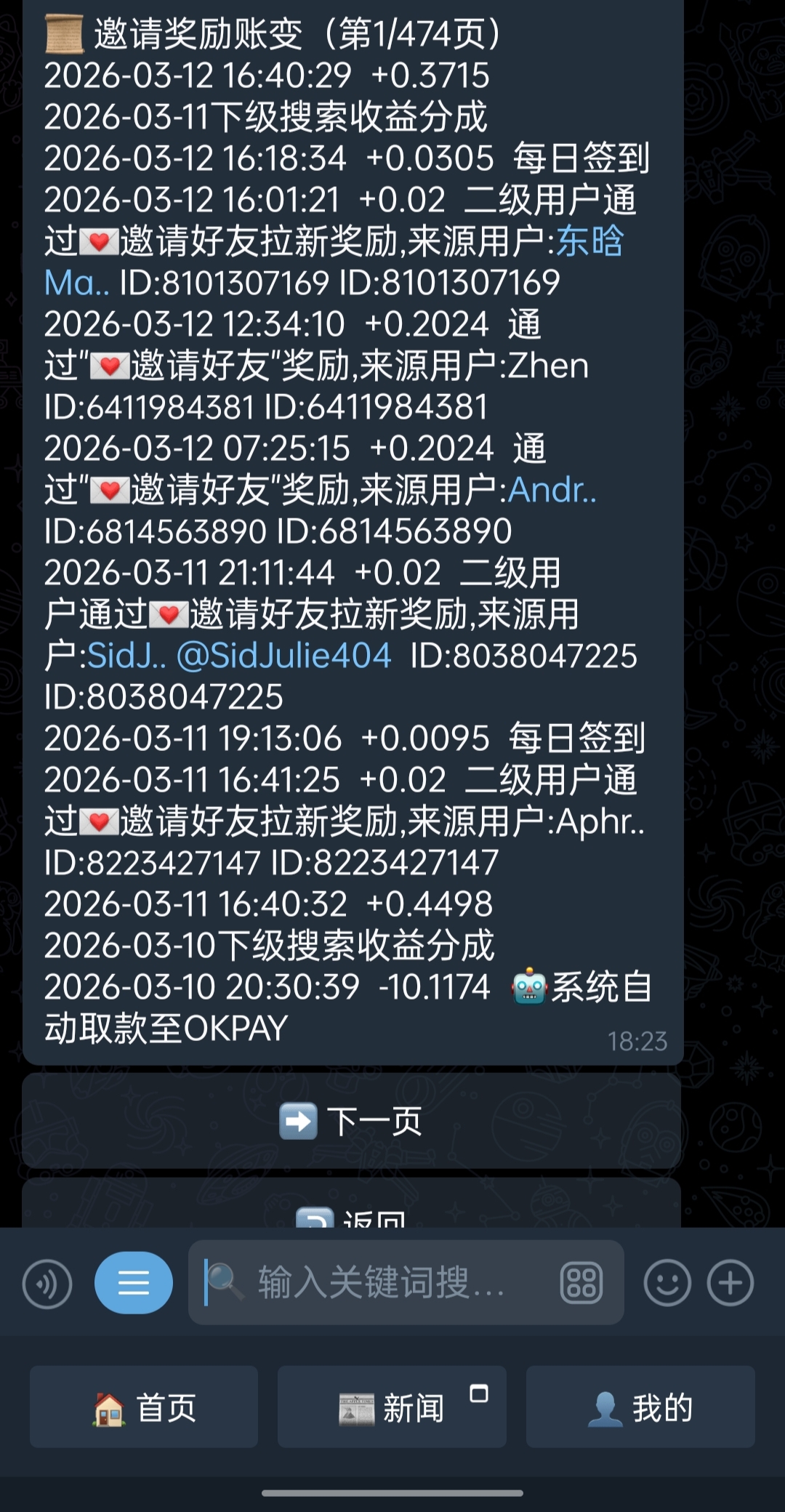Open the Andr.. user link
The image size is (785, 1512).
tap(552, 491)
